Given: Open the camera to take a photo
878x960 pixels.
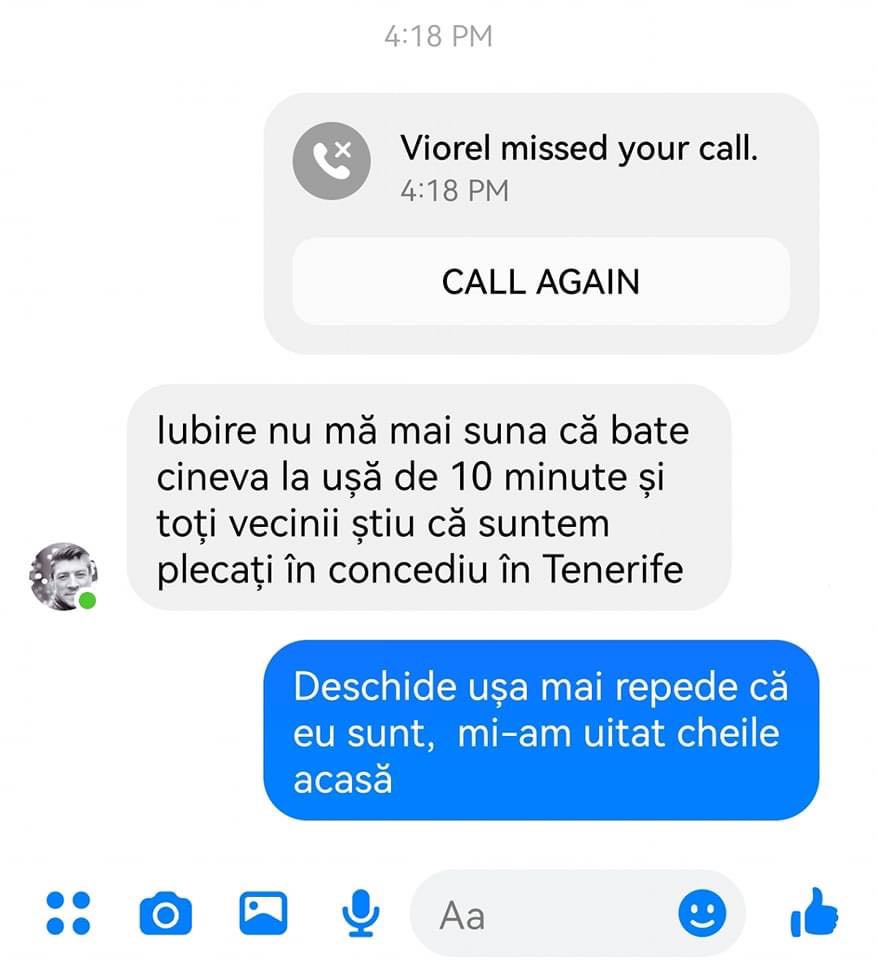Looking at the screenshot, I should (165, 912).
